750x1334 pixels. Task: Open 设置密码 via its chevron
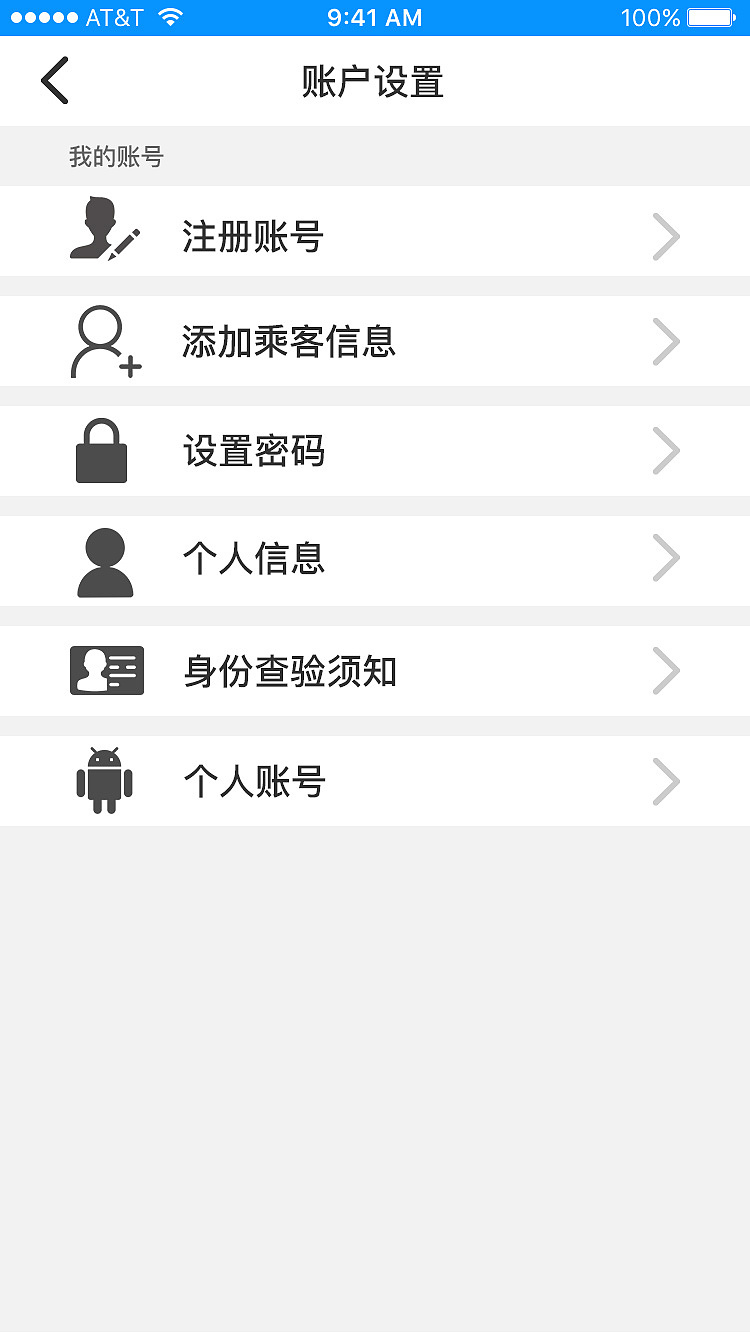point(665,451)
